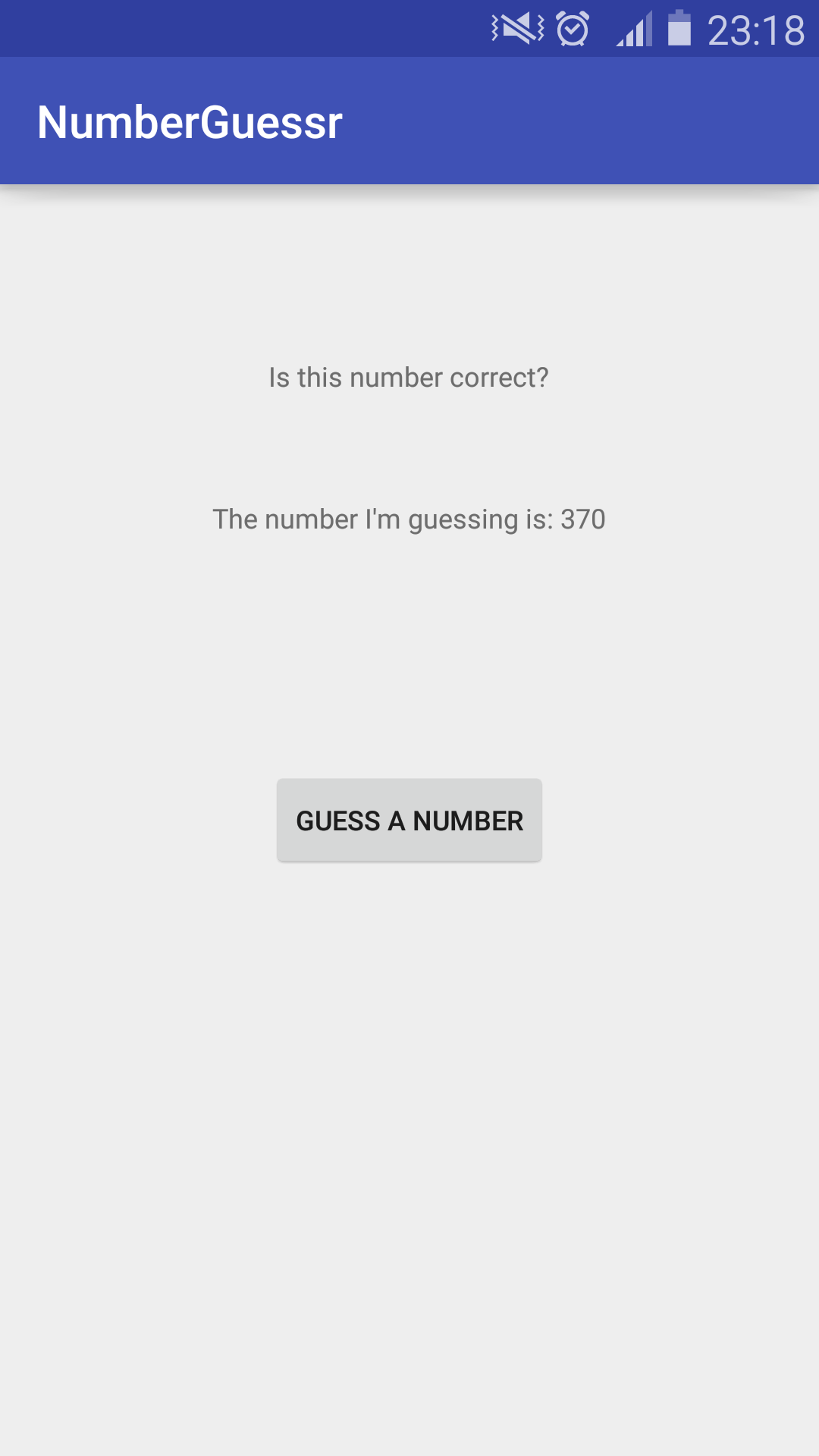The width and height of the screenshot is (819, 1456).
Task: Click the vibrate mode icon in status bar
Action: point(518,28)
